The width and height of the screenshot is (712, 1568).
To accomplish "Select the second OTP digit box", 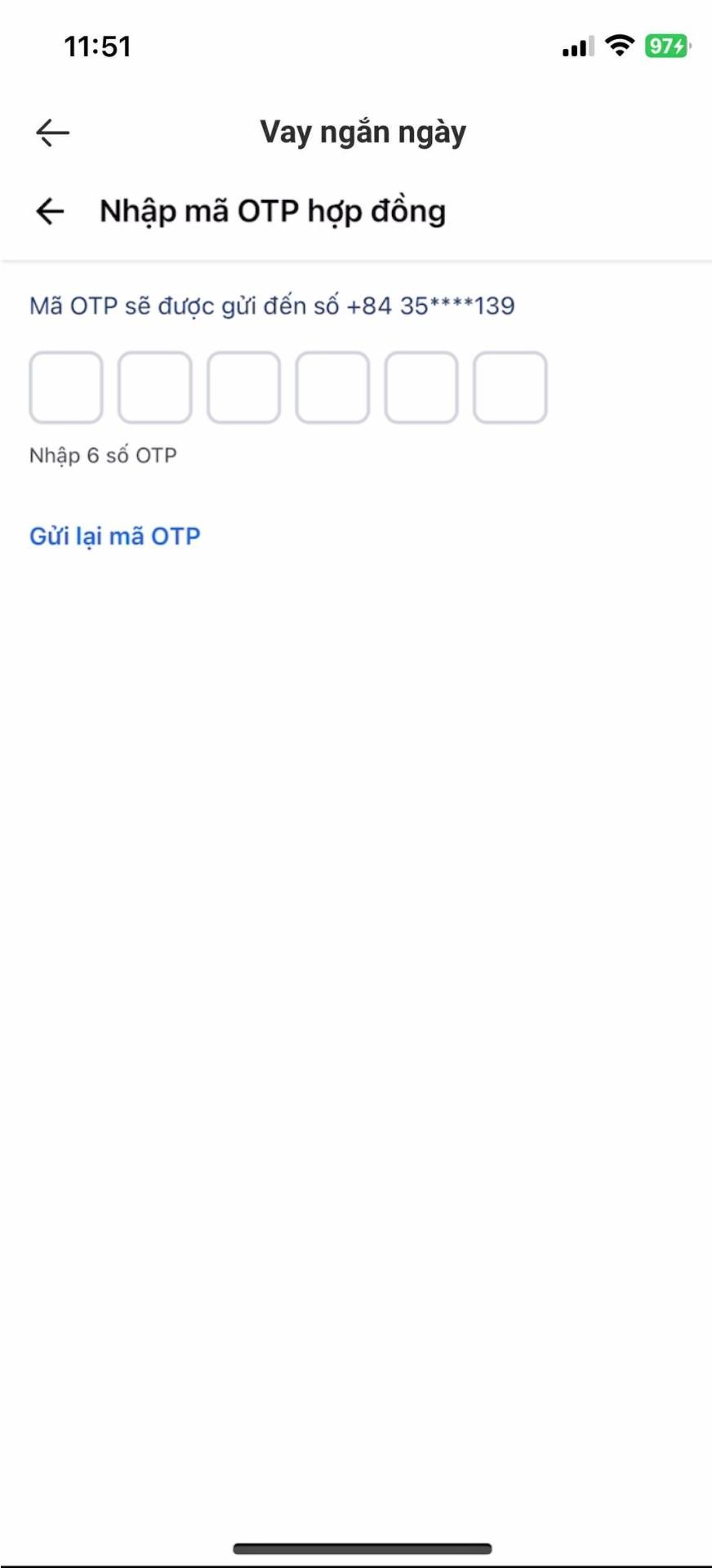I will 155,388.
